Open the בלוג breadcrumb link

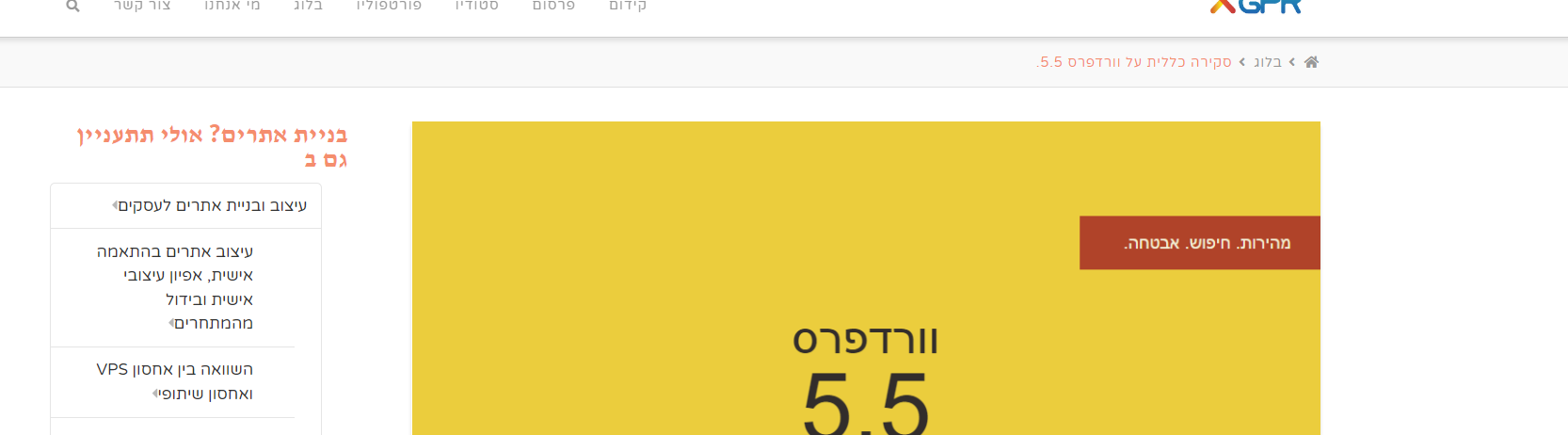[x=1268, y=62]
